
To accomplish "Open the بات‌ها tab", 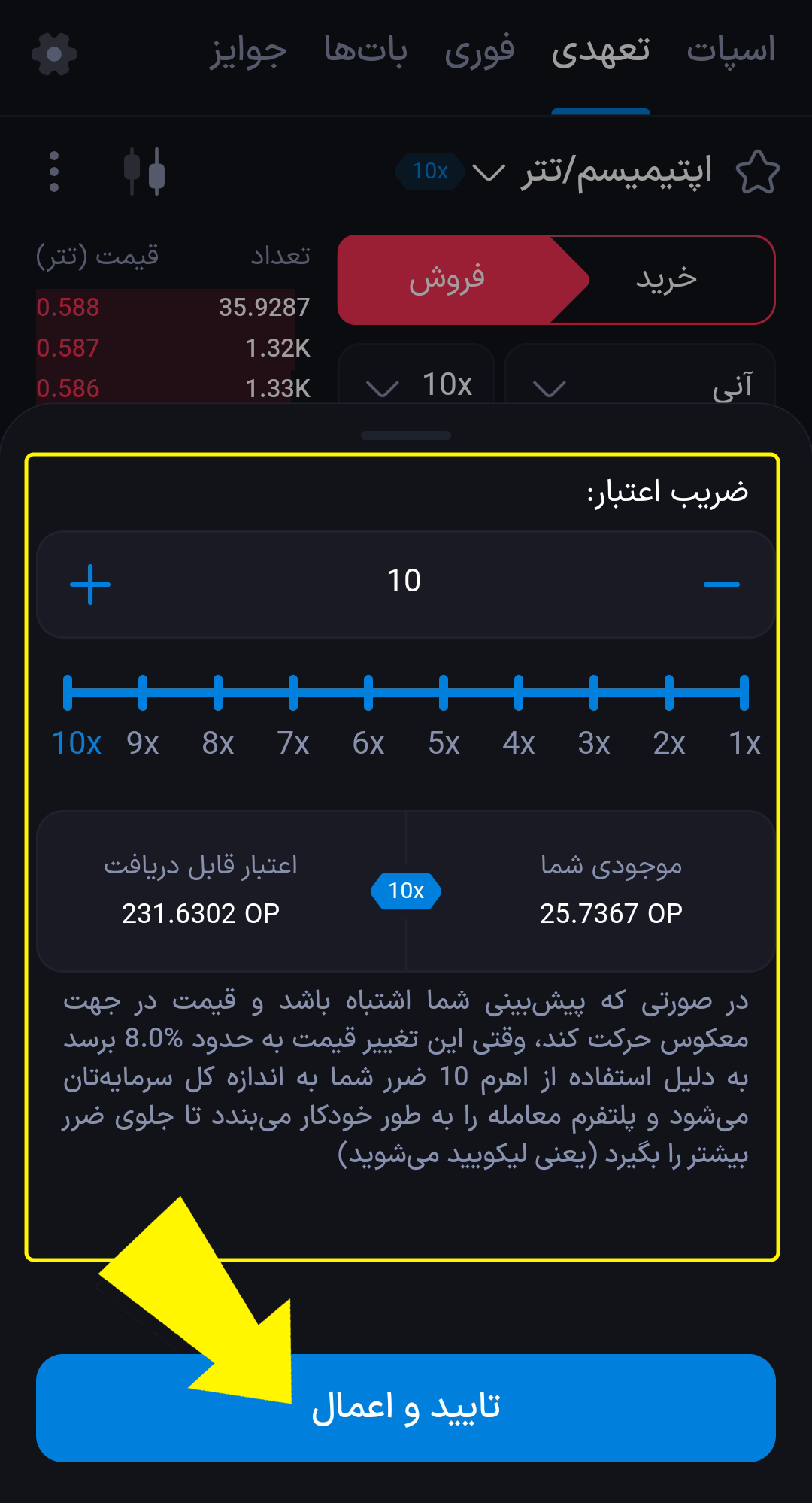I will click(365, 50).
